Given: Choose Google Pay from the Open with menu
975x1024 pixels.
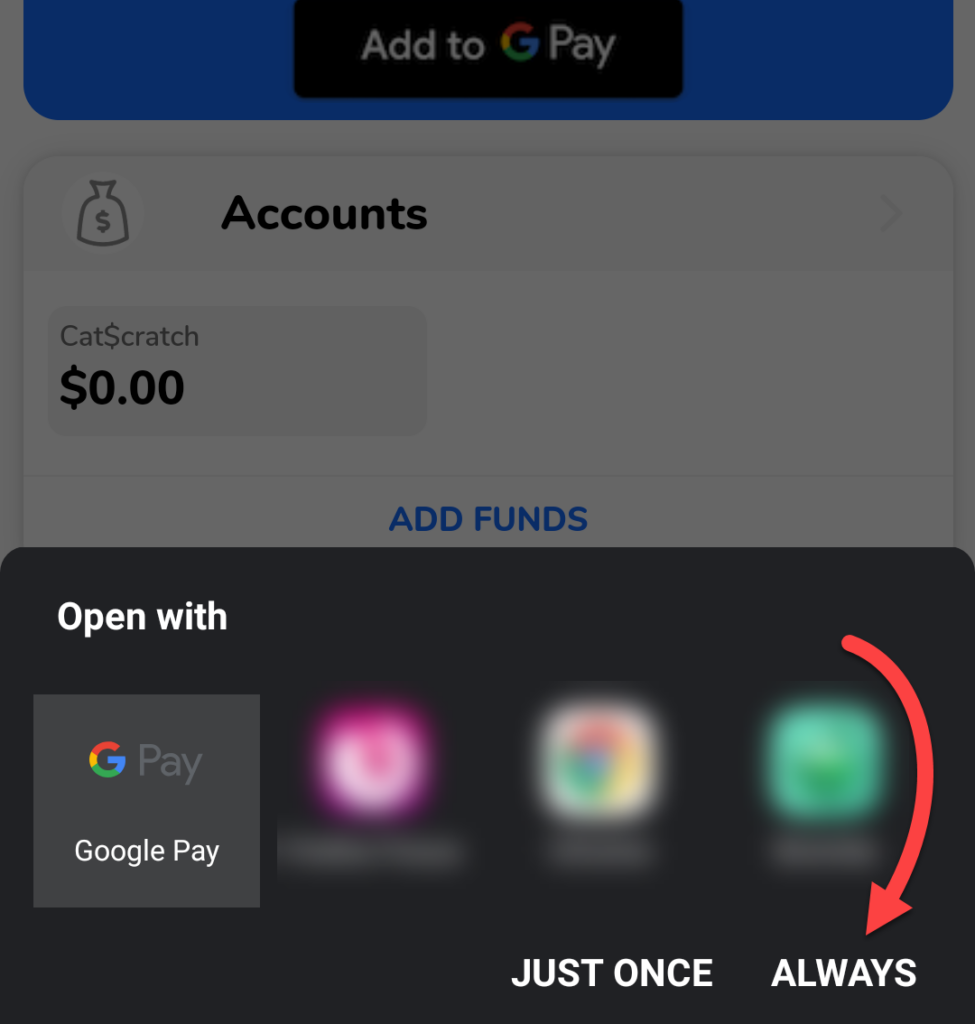Looking at the screenshot, I should [146, 800].
